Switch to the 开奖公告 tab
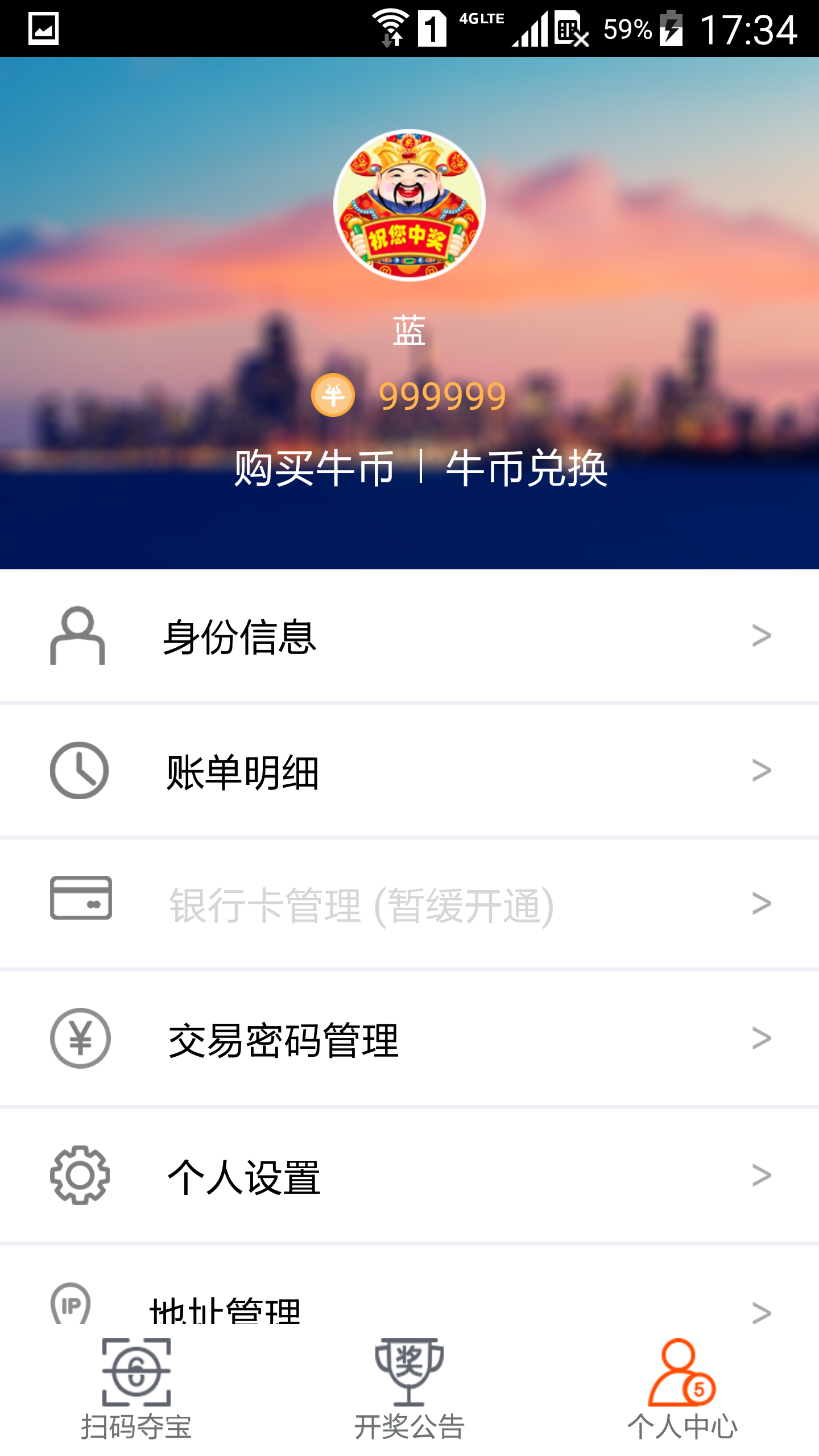 [409, 1399]
